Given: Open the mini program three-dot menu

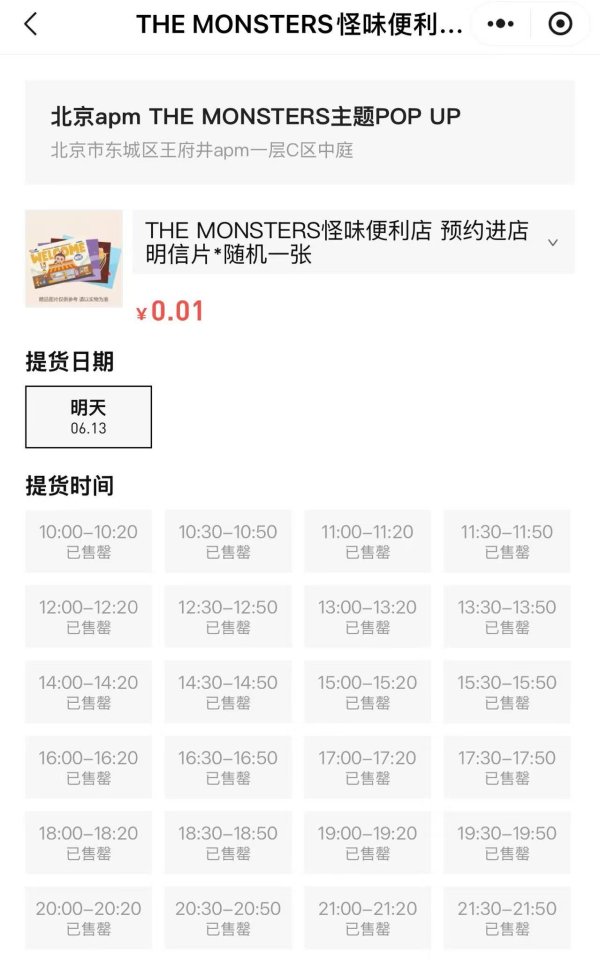Looking at the screenshot, I should coord(500,24).
